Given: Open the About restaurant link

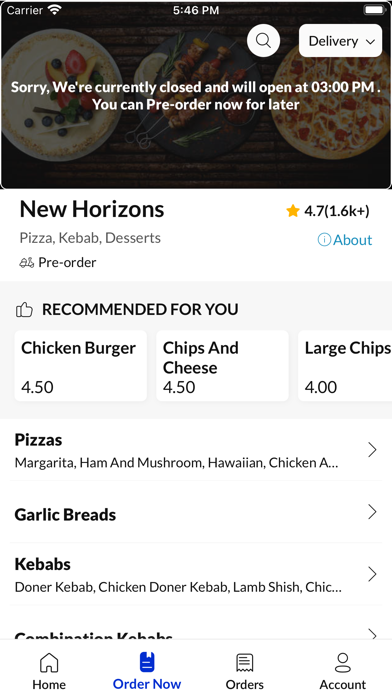Looking at the screenshot, I should coord(345,240).
